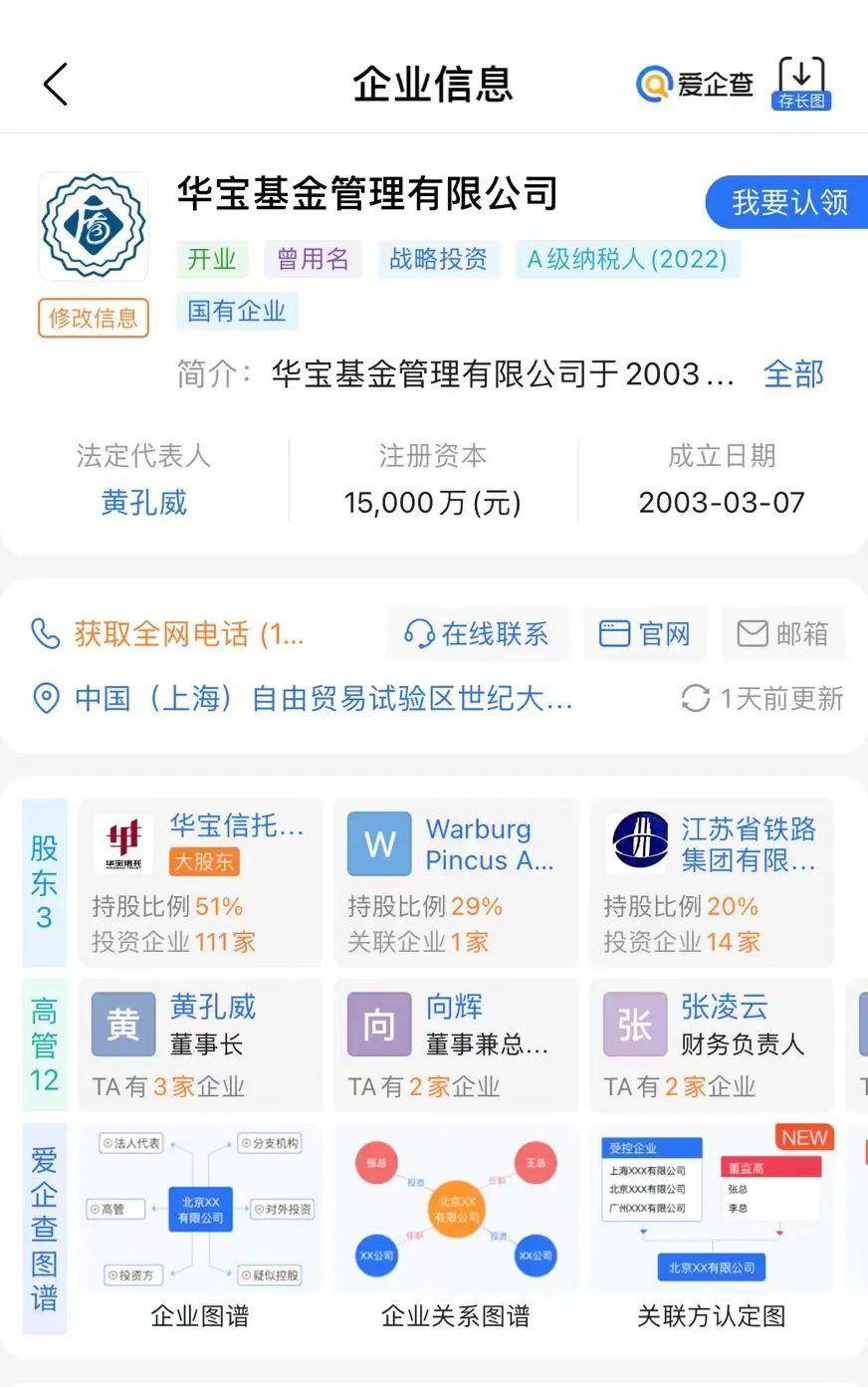
Task: Go back using the top-left arrow
Action: 56,84
